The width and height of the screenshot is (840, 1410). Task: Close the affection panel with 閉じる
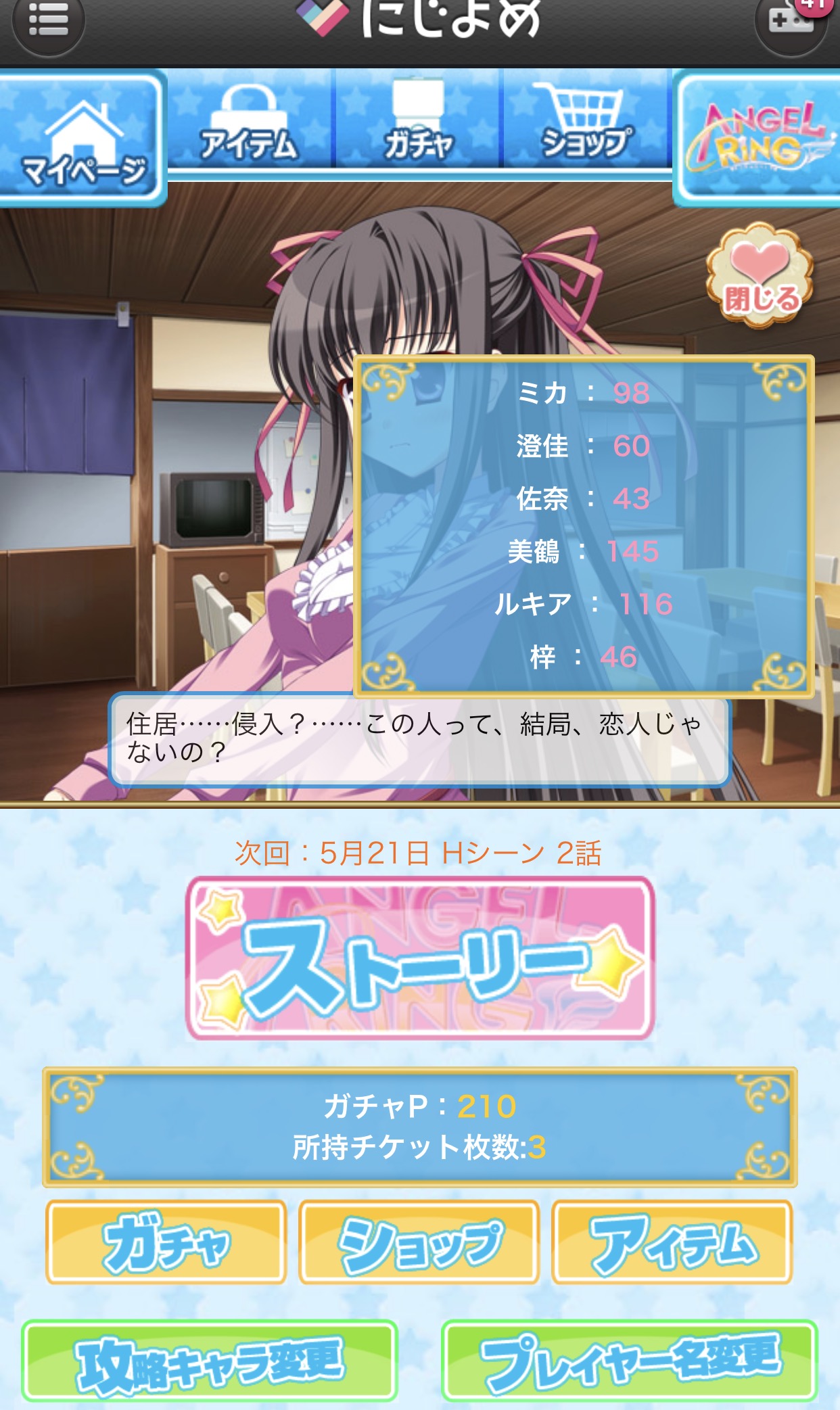(x=760, y=277)
